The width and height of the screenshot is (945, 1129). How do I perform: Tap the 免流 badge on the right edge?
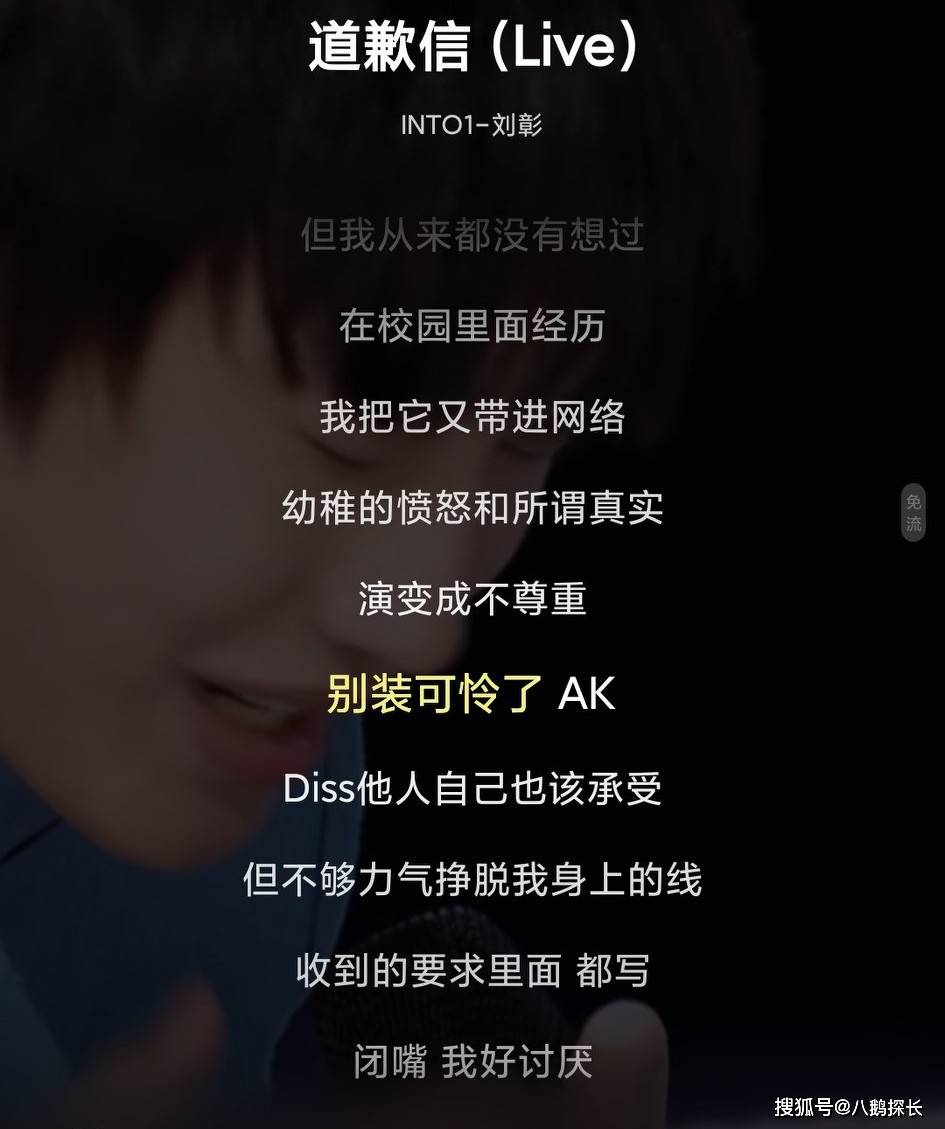(x=913, y=513)
